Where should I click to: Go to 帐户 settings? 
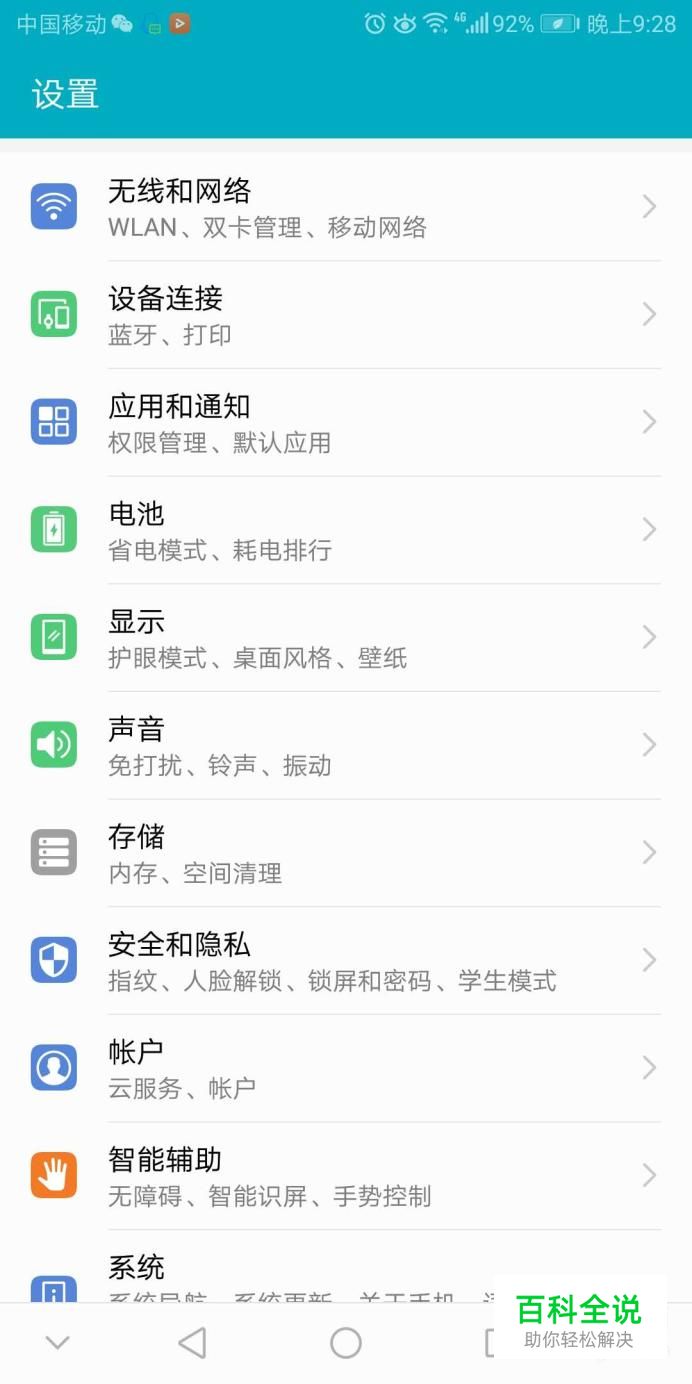tap(345, 1068)
